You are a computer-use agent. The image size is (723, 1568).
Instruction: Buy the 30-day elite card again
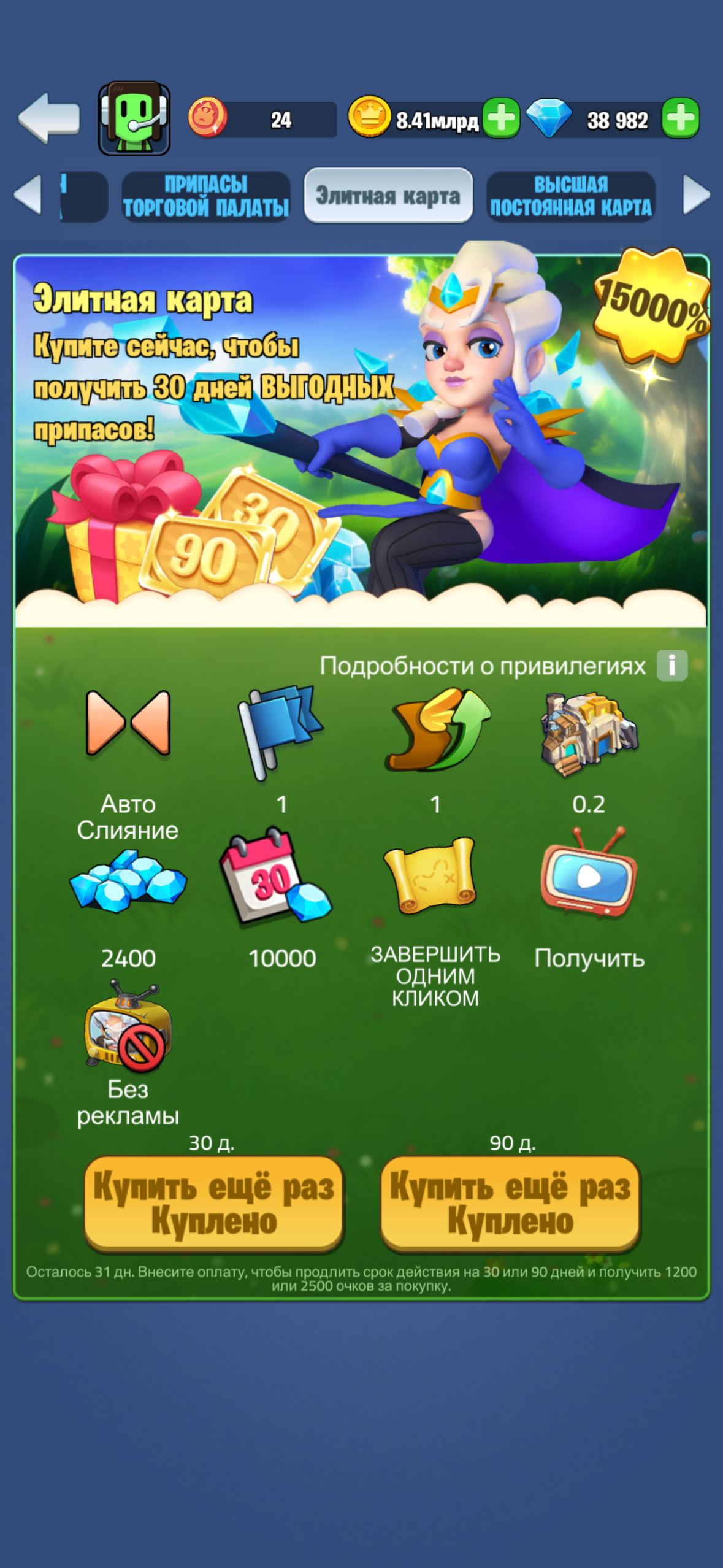point(213,1204)
